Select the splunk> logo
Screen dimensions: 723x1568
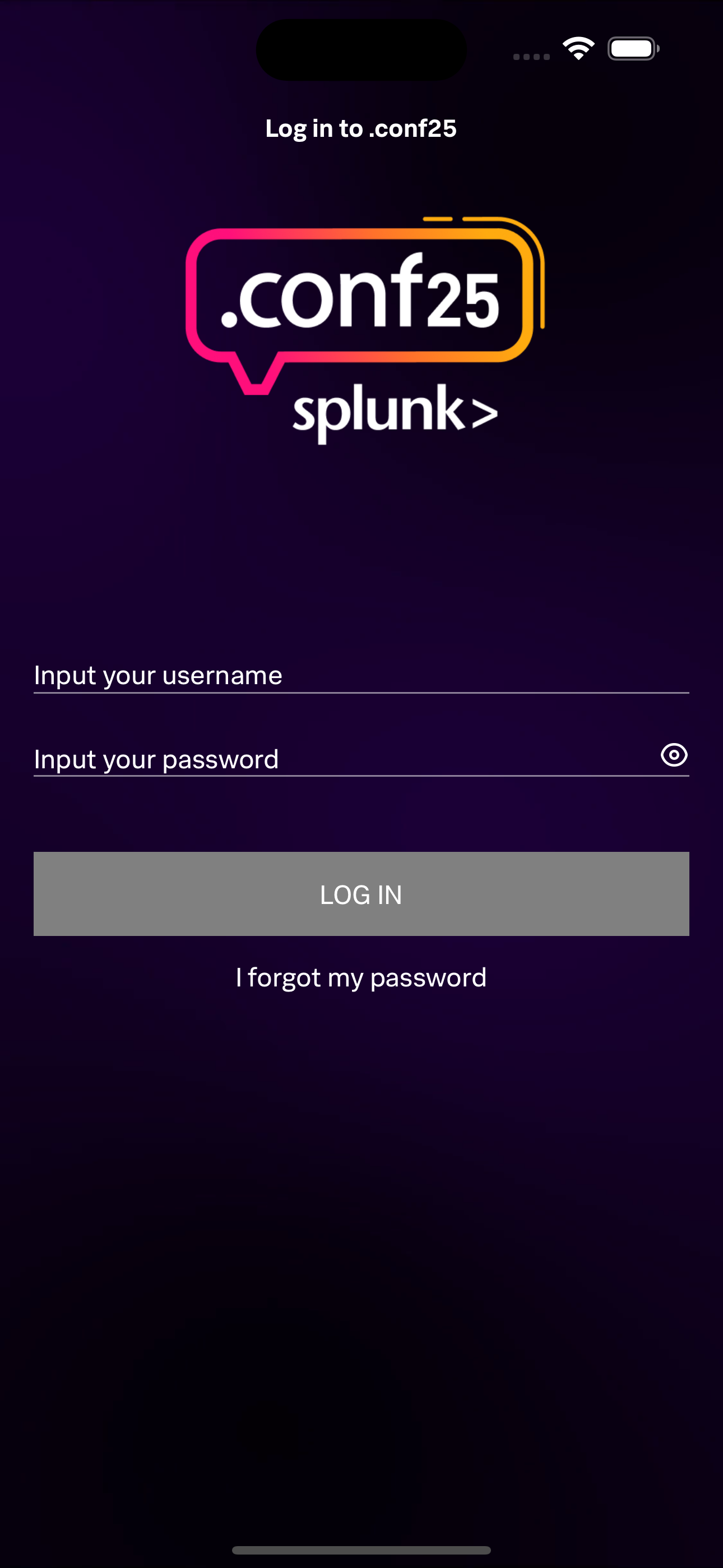[x=395, y=414]
